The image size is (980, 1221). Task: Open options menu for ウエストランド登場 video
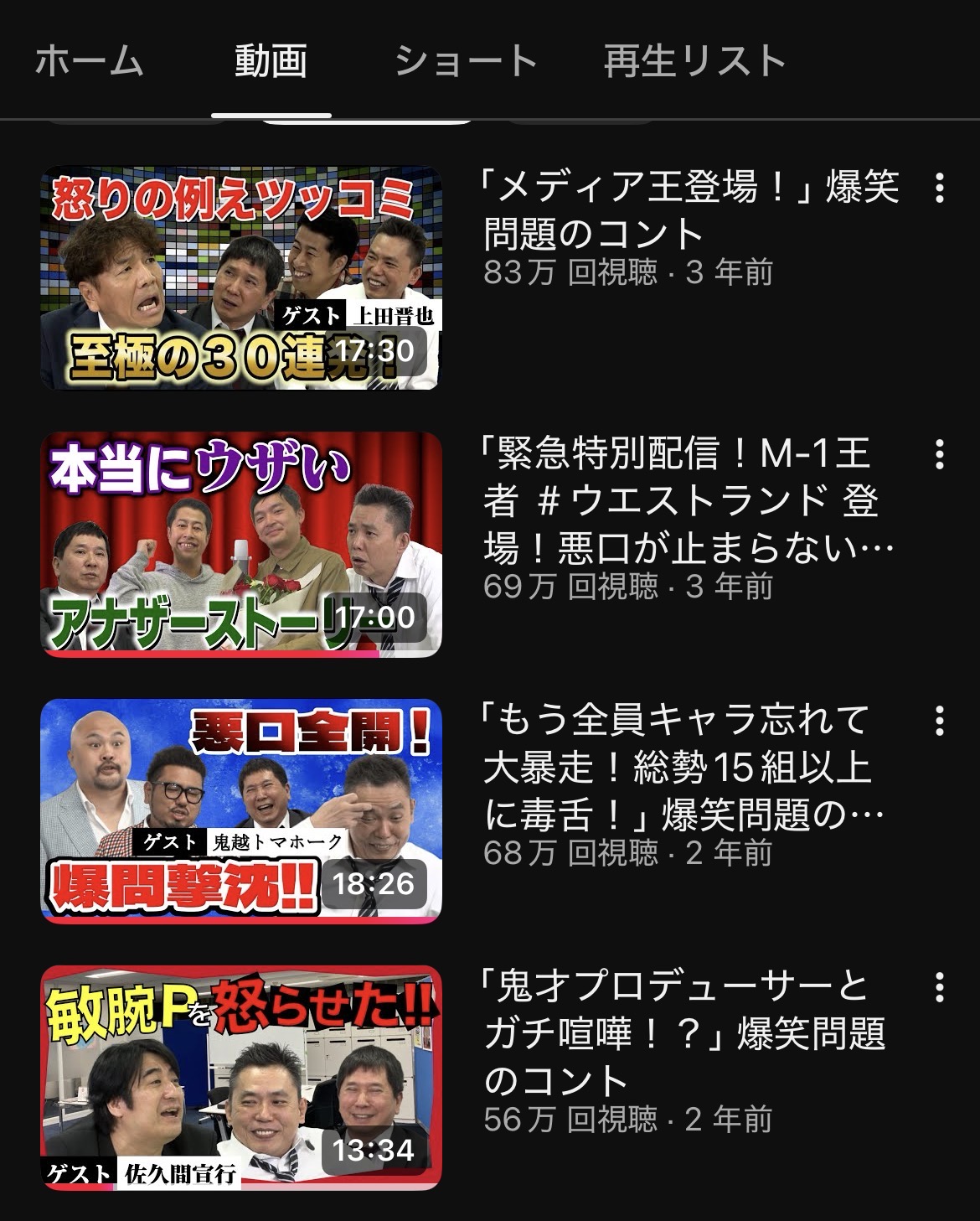(x=939, y=454)
